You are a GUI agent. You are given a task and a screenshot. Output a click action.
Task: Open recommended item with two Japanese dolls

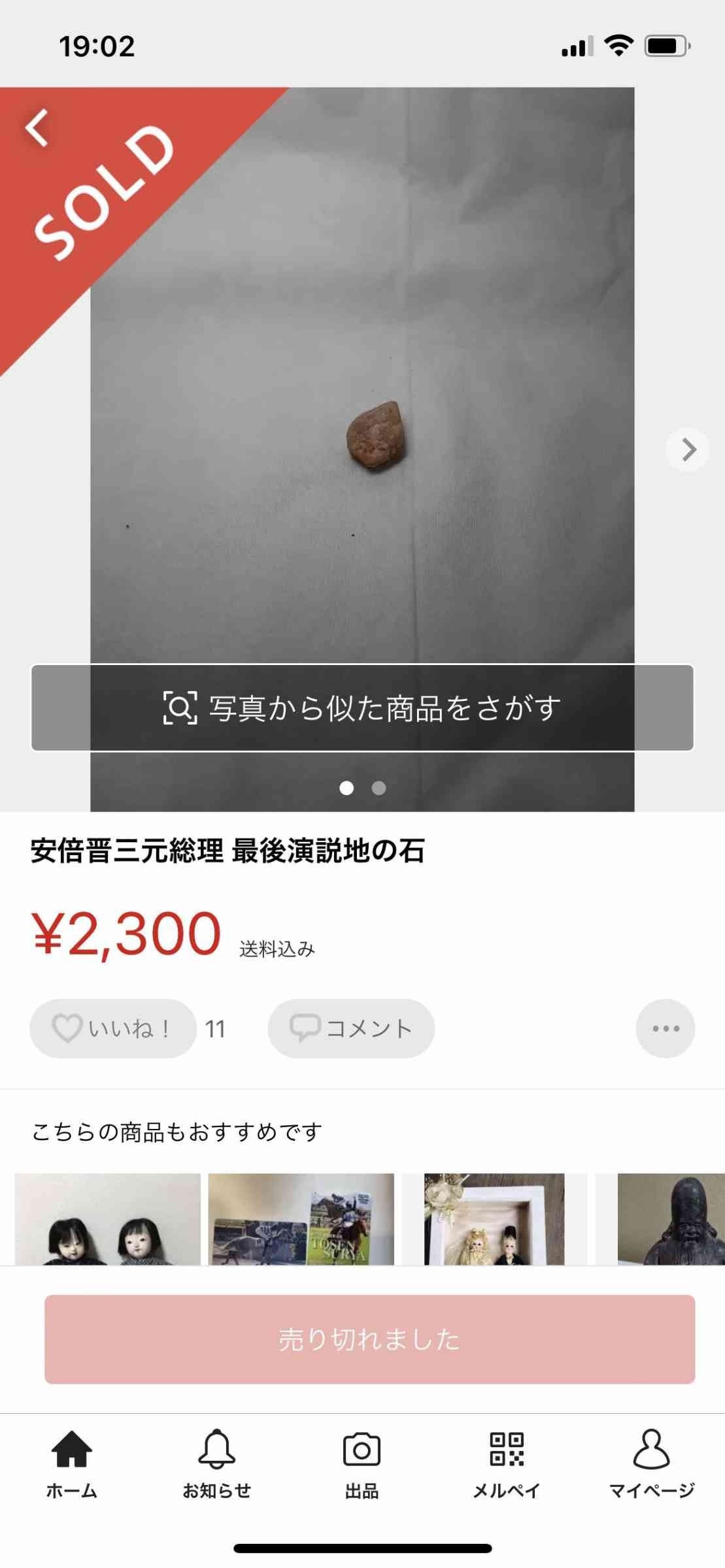[108, 1219]
